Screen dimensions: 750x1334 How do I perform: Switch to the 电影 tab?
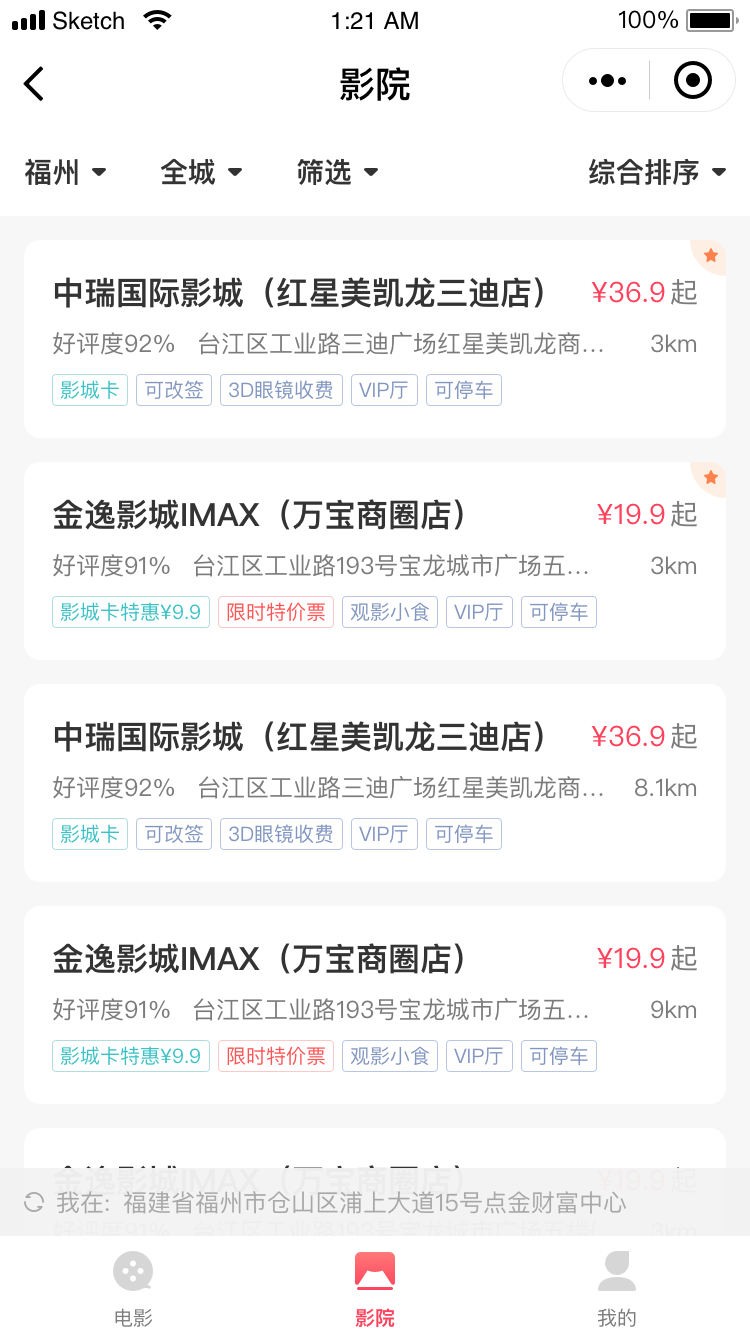133,1288
